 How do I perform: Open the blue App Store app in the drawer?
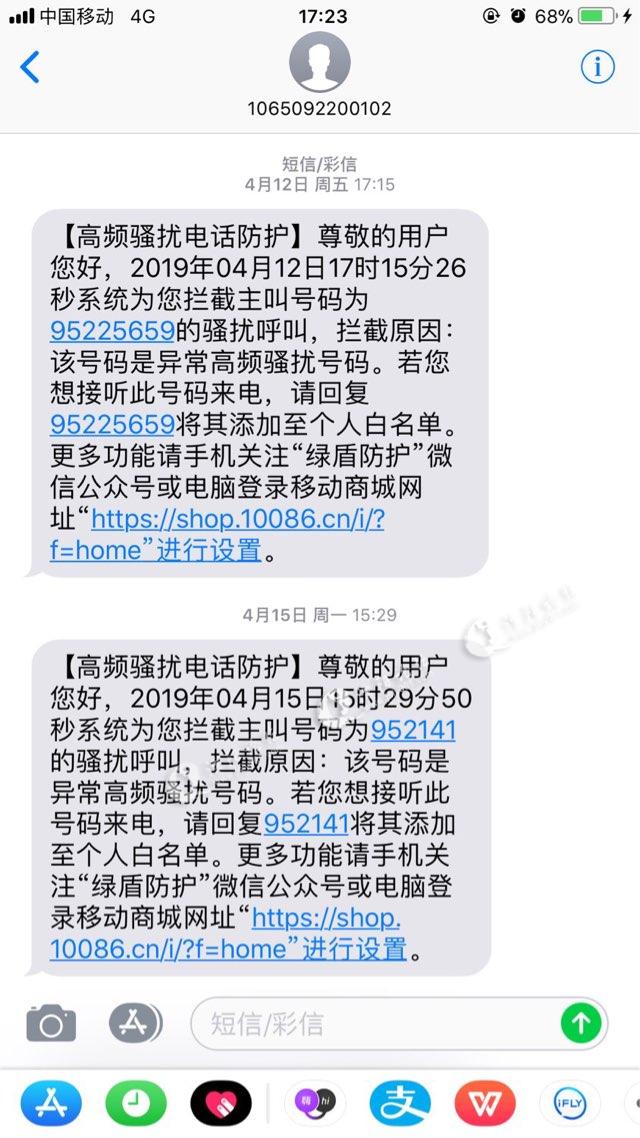(51, 1103)
